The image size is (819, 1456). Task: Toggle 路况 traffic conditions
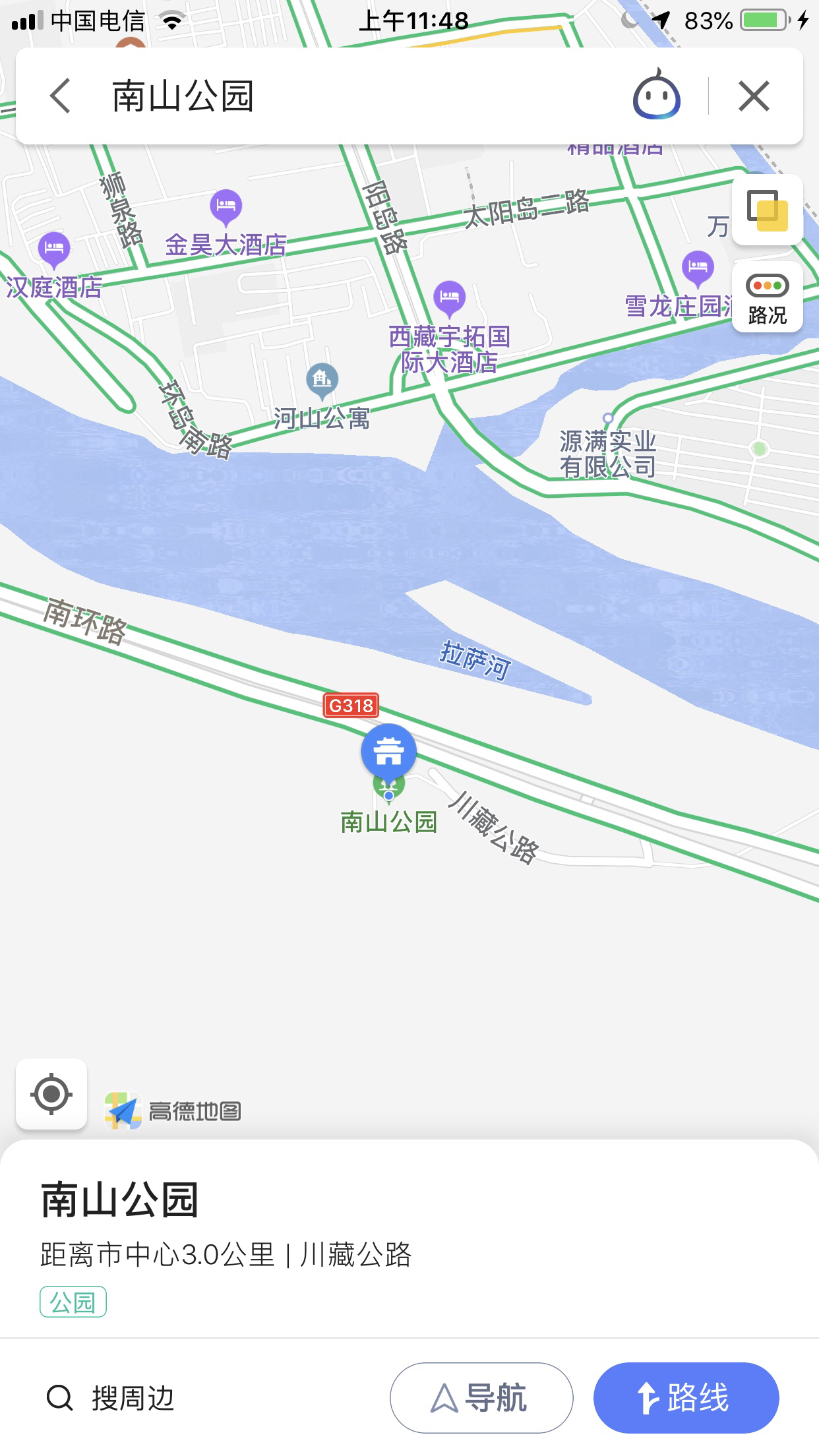pyautogui.click(x=767, y=297)
